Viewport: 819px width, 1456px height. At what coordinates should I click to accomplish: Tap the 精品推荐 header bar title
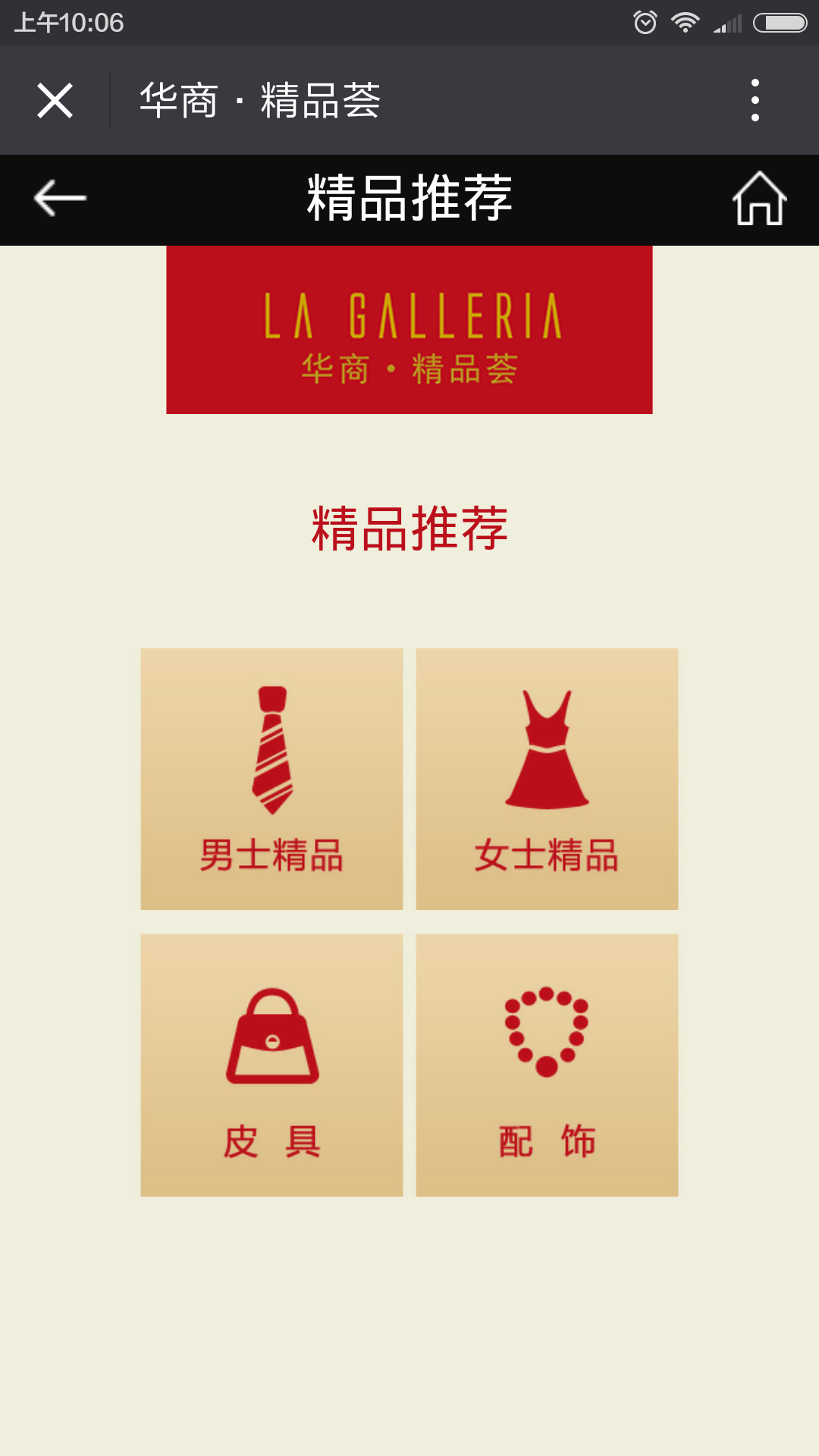click(409, 196)
